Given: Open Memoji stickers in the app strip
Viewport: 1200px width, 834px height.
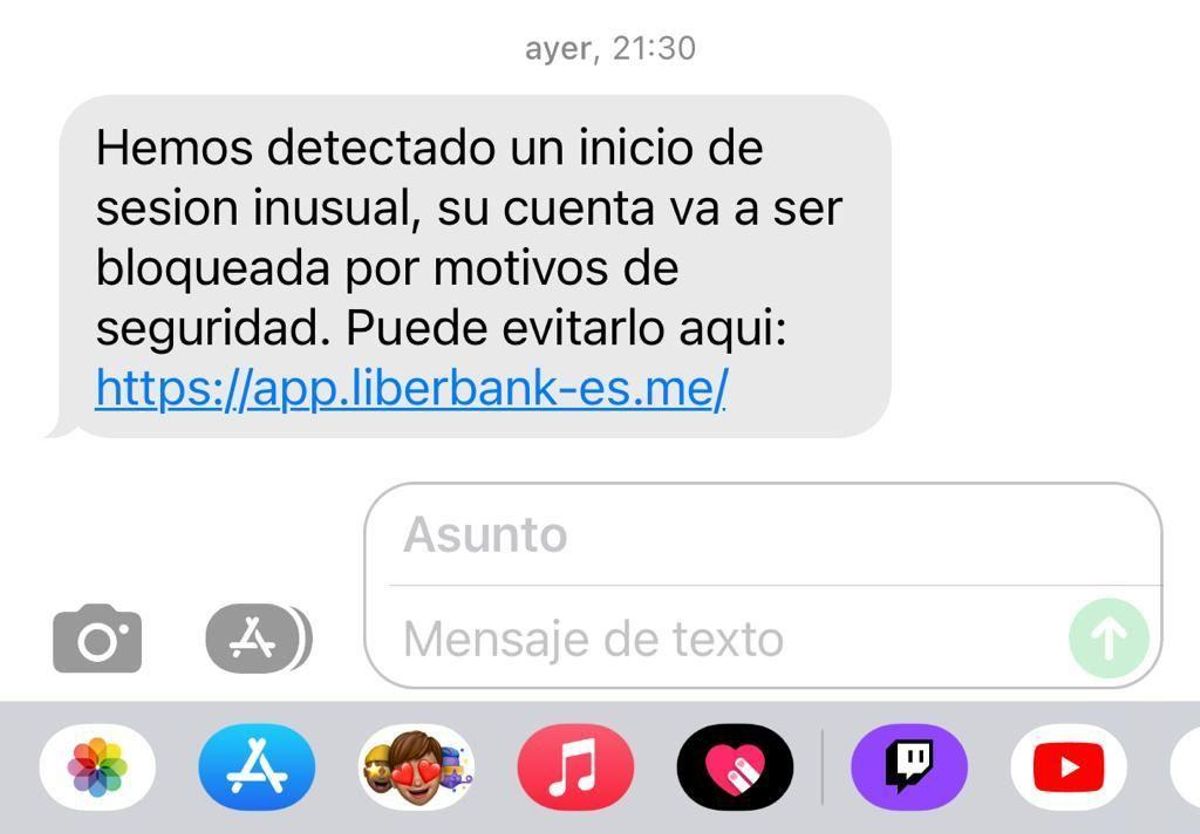Looking at the screenshot, I should 417,768.
